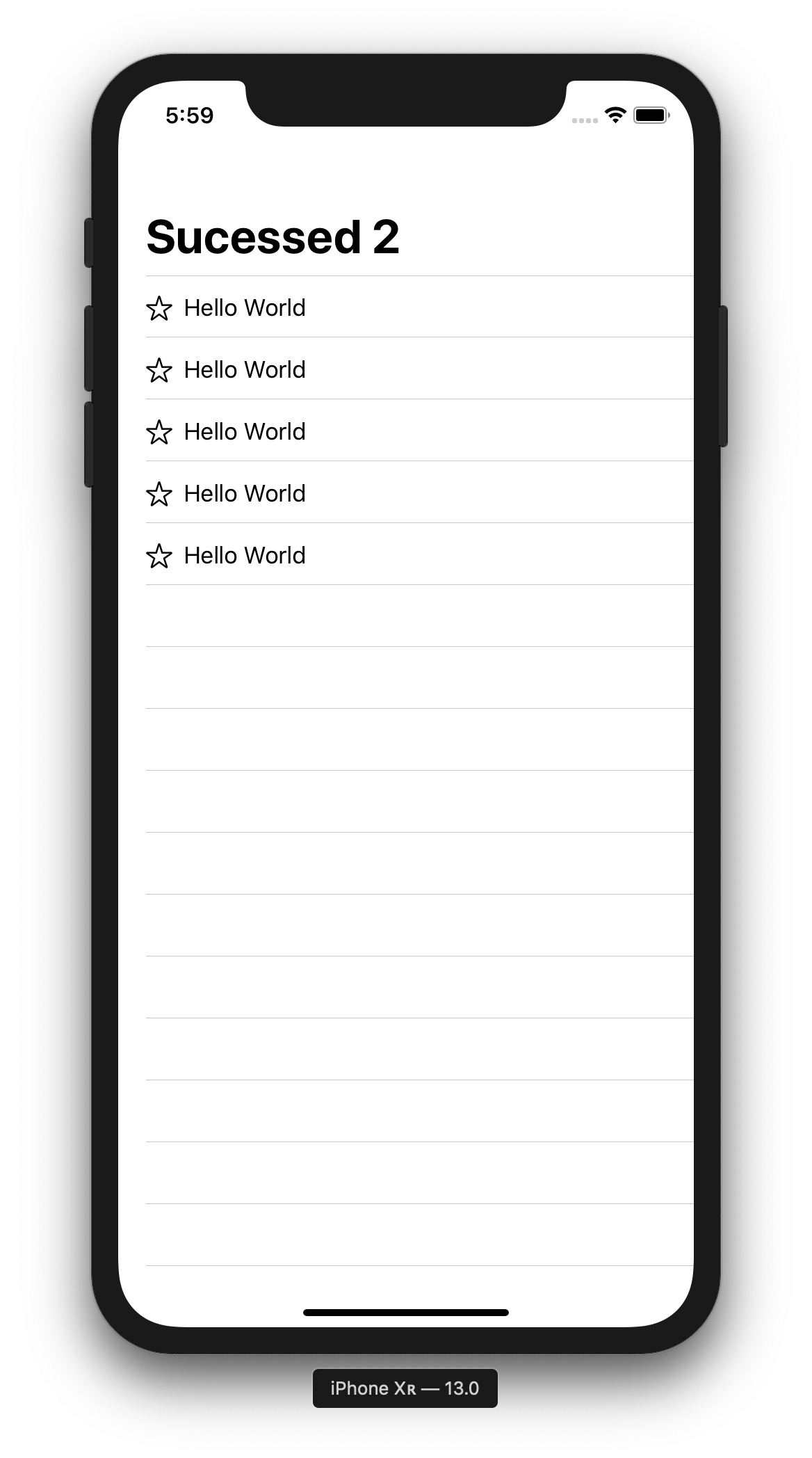
Task: Select the first Hello World row
Action: [x=244, y=307]
